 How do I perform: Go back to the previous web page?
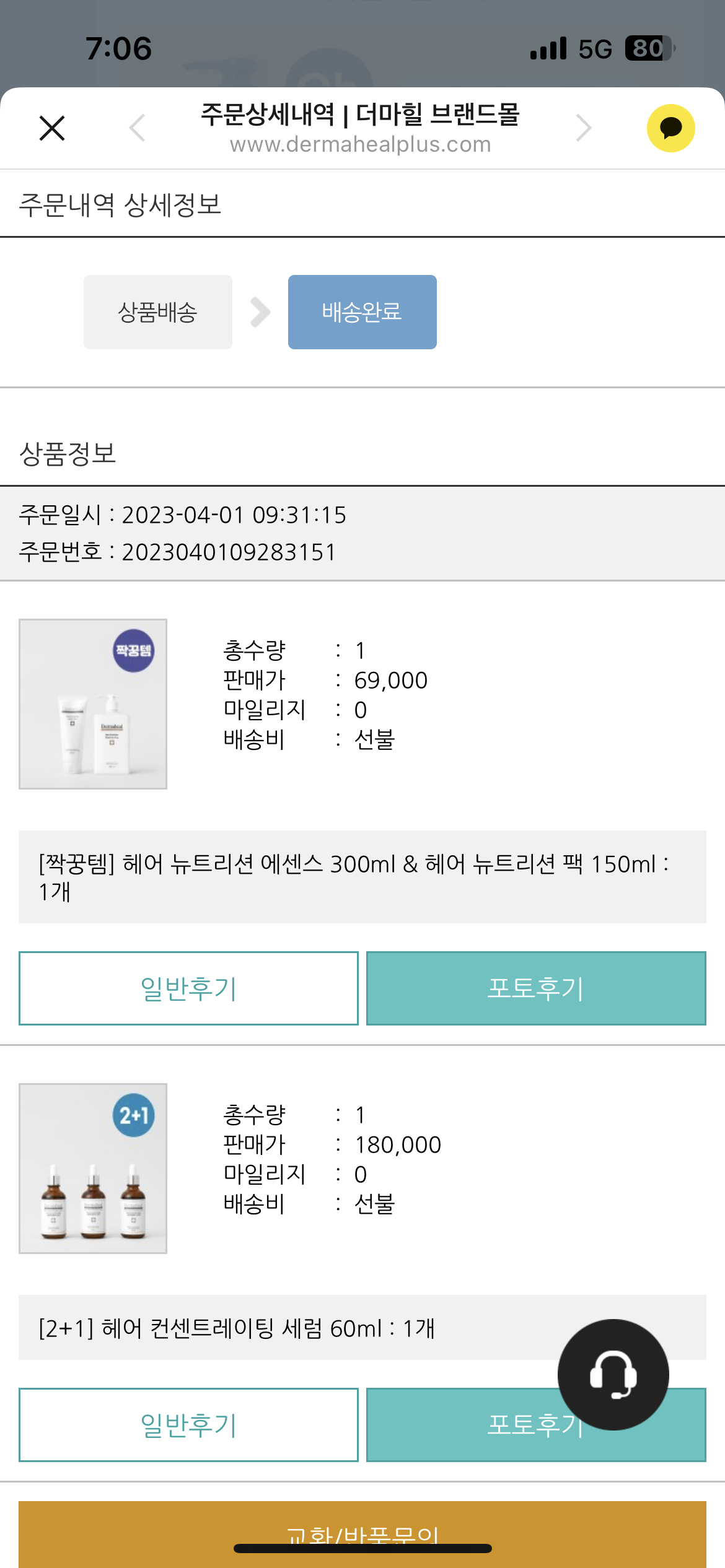click(138, 128)
